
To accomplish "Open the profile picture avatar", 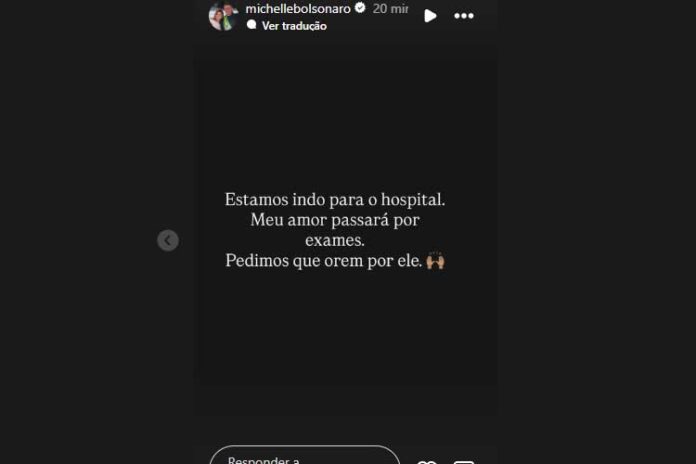I will [x=222, y=16].
